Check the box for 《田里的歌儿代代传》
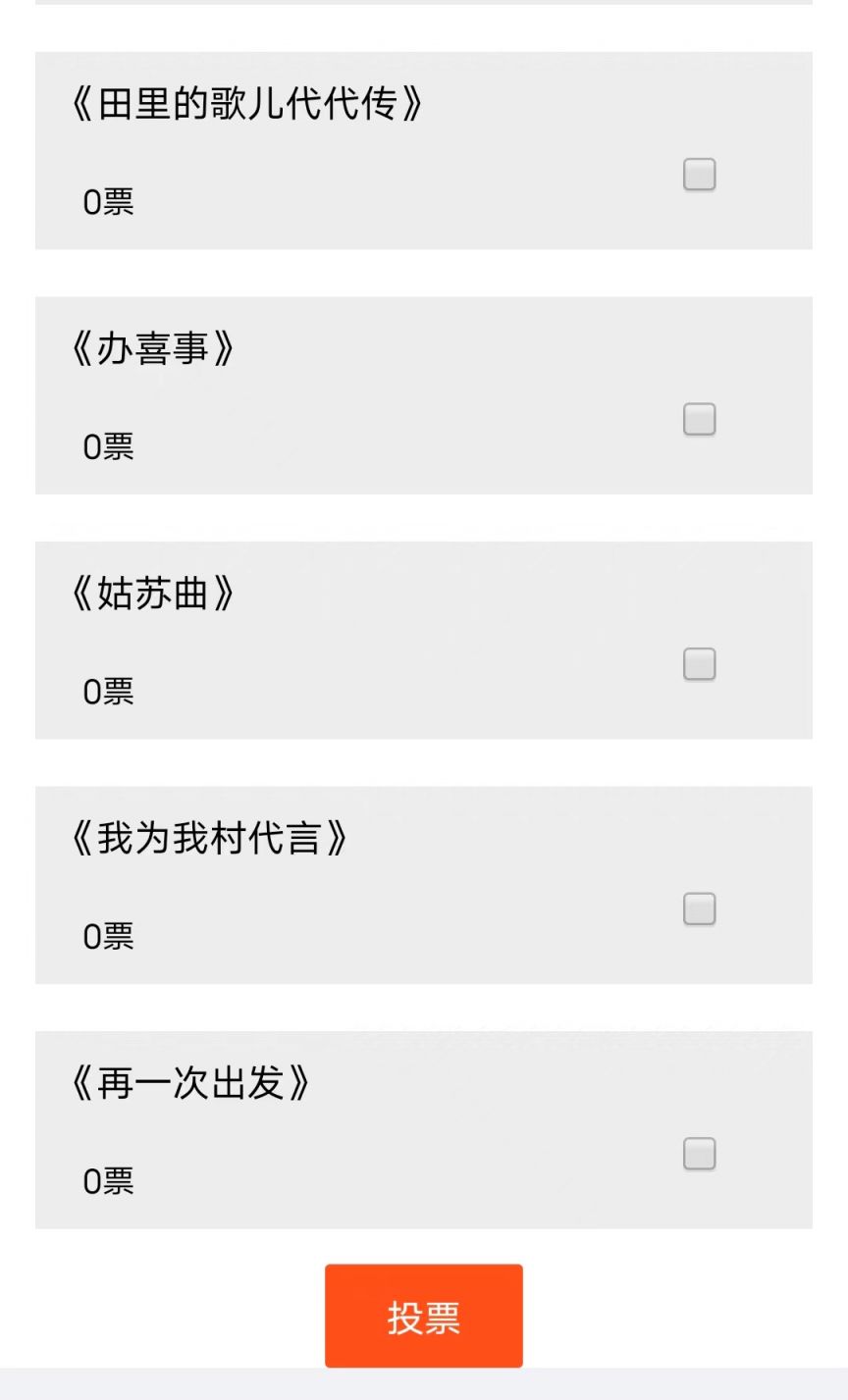Image resolution: width=848 pixels, height=1400 pixels. click(699, 175)
